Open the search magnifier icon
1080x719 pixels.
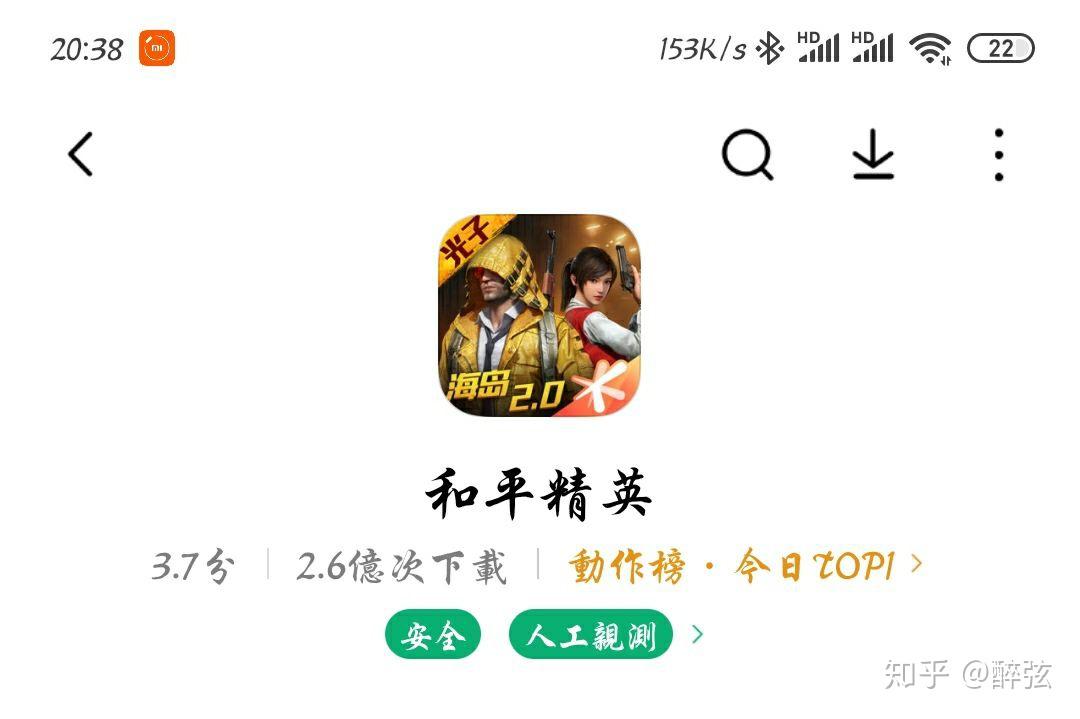[747, 155]
